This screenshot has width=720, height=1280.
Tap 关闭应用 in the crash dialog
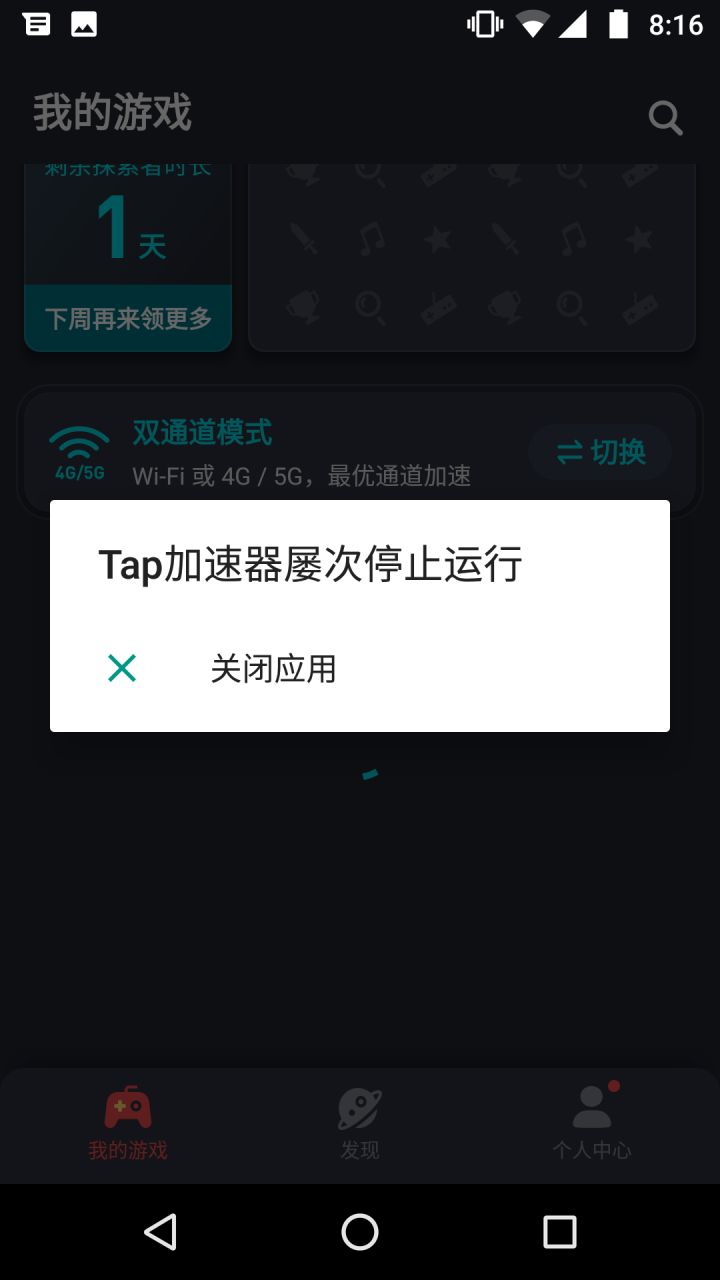[273, 667]
